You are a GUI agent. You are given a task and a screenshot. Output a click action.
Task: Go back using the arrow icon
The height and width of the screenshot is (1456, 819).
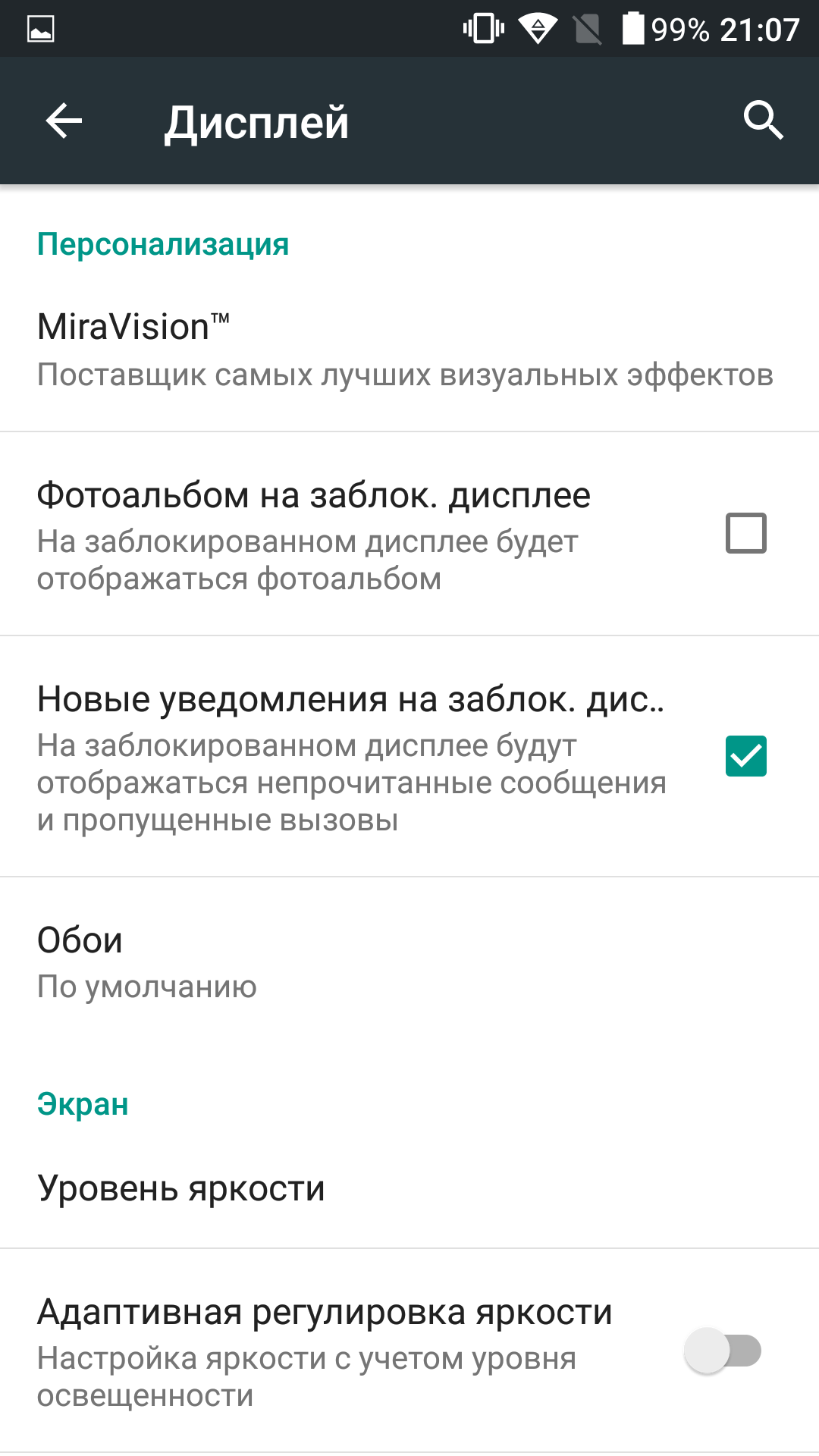tap(64, 121)
